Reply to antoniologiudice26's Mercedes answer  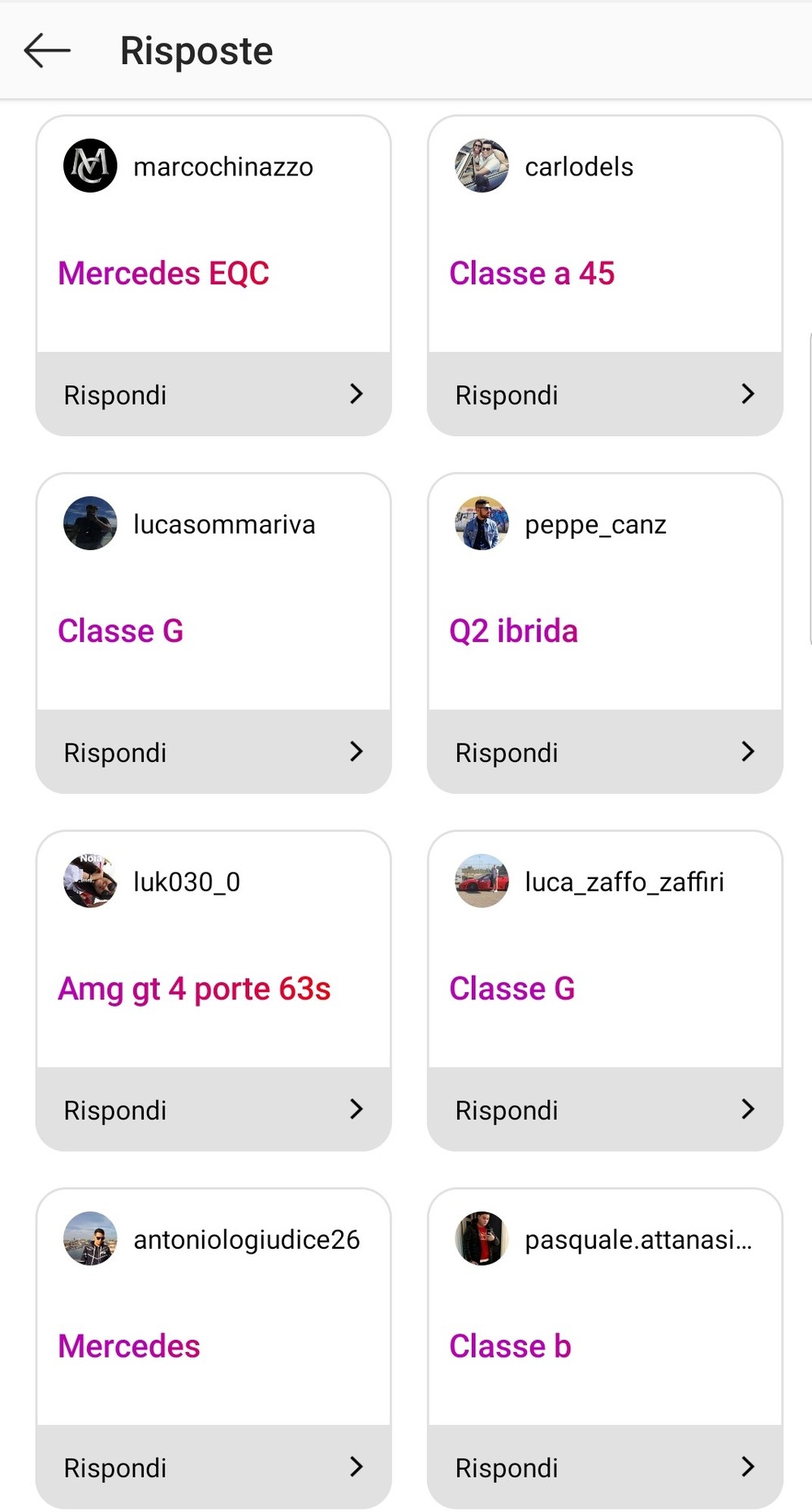[214, 1467]
